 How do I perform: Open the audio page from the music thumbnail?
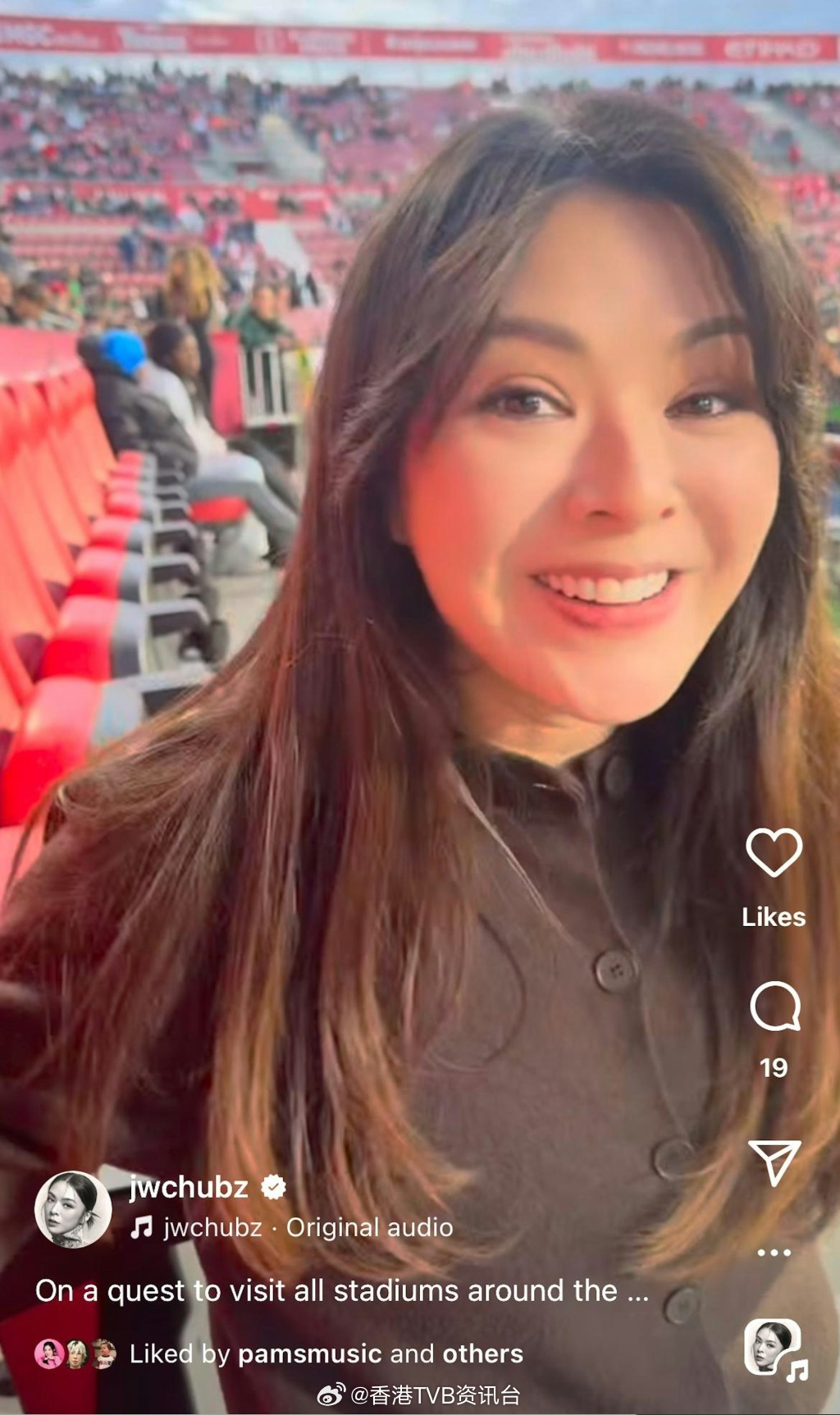(x=773, y=1347)
